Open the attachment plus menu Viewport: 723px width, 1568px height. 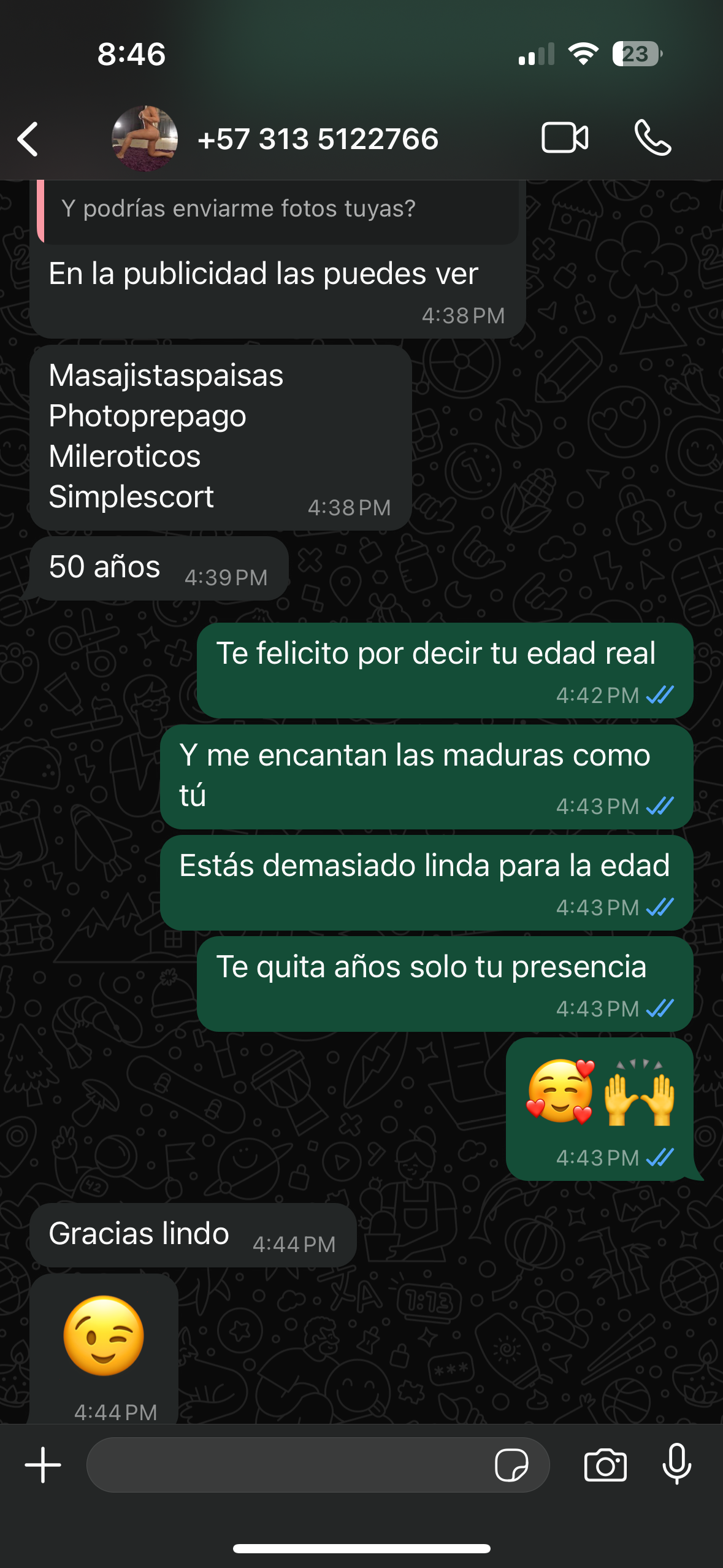tap(43, 1465)
